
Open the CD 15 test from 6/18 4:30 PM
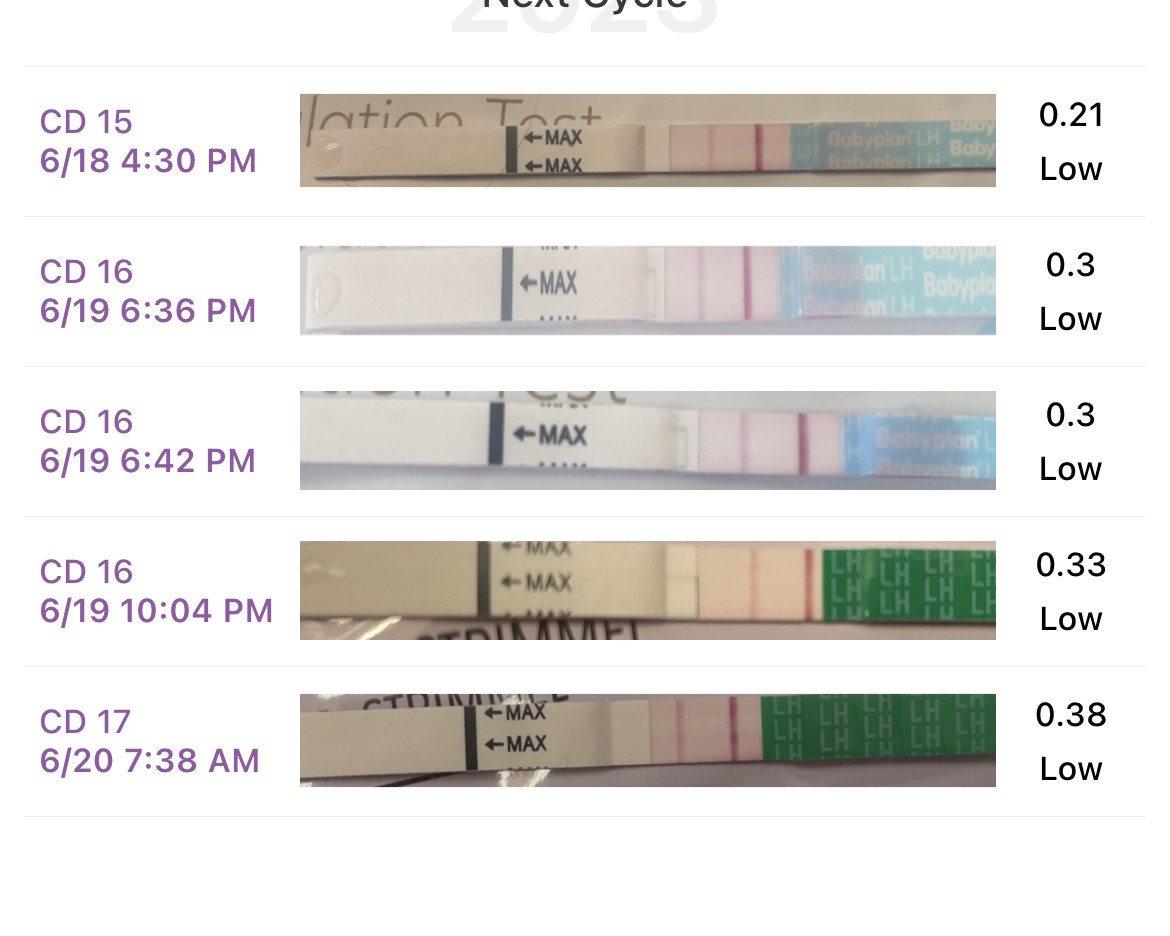click(148, 141)
